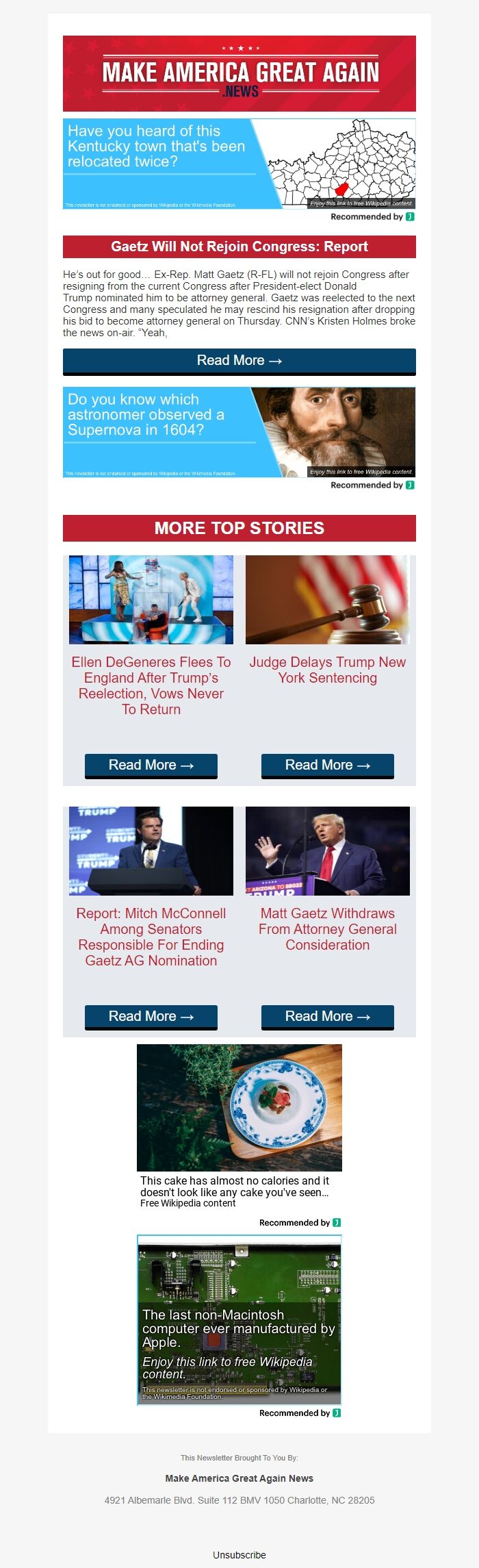Tap Read More under Mitch McConnell report

(x=151, y=1017)
